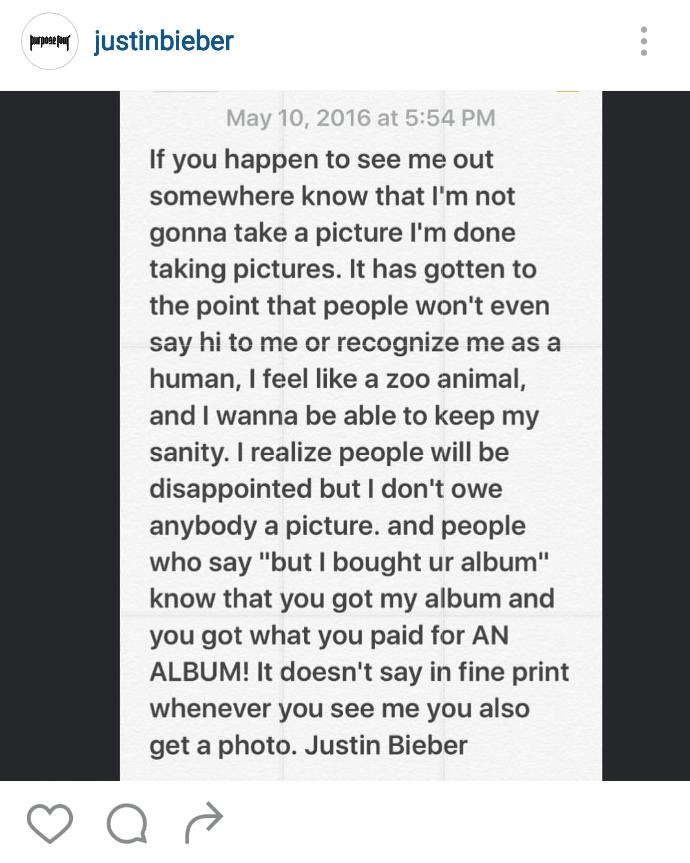Open justinbieber's profile picture
690x863 pixels.
[50, 42]
